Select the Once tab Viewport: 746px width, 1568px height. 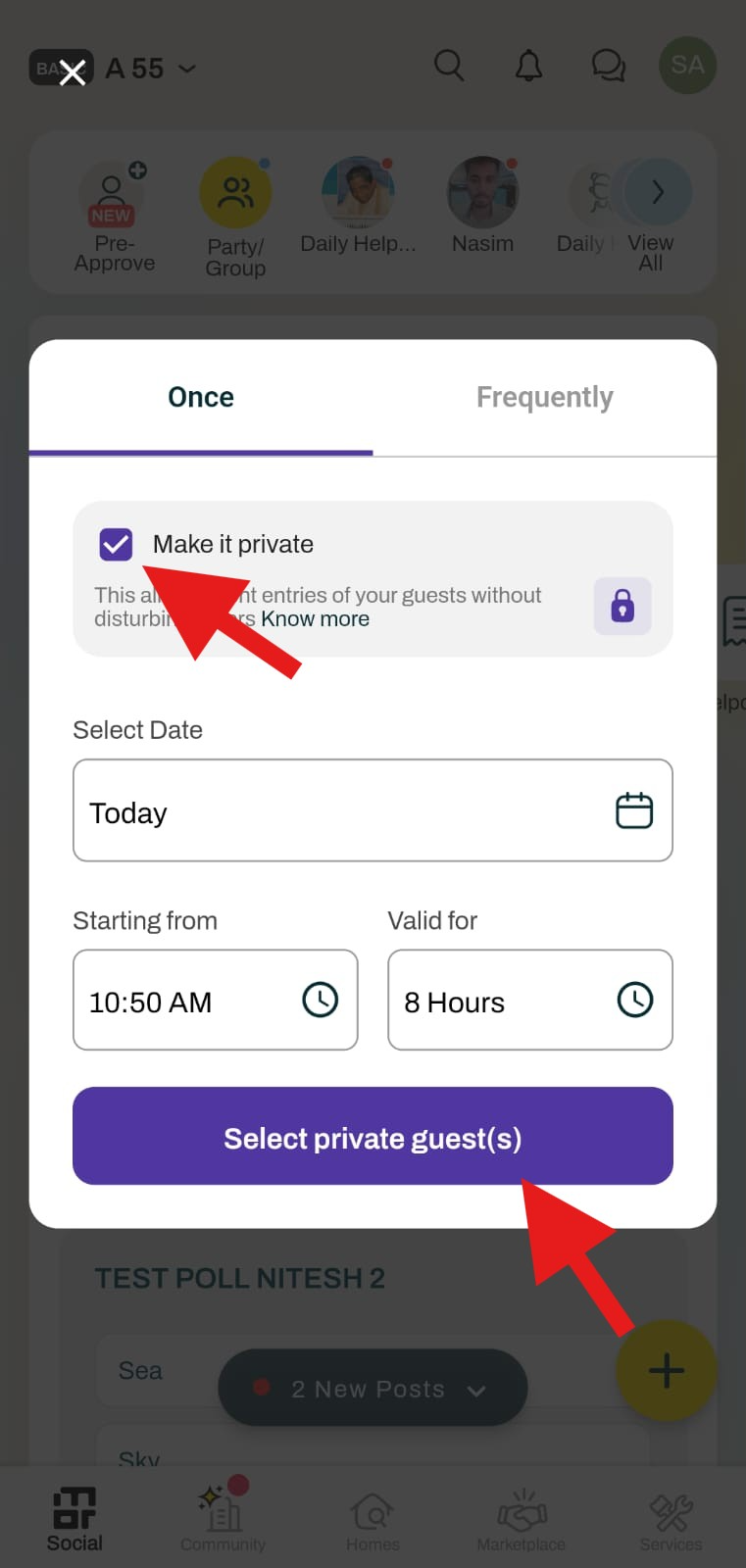(x=201, y=398)
